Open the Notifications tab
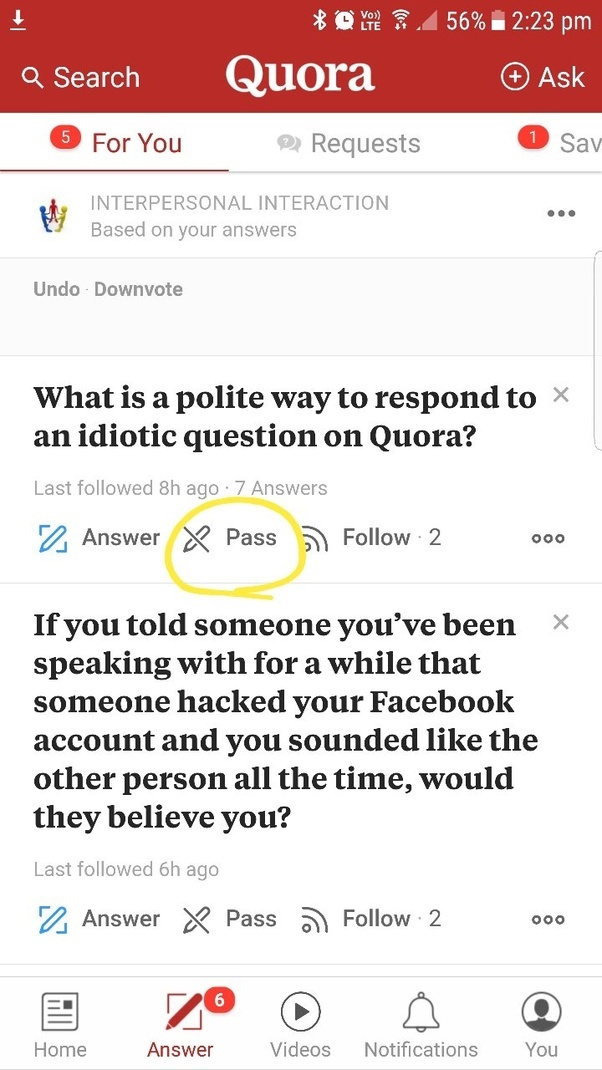This screenshot has height=1070, width=602. pyautogui.click(x=420, y=1025)
